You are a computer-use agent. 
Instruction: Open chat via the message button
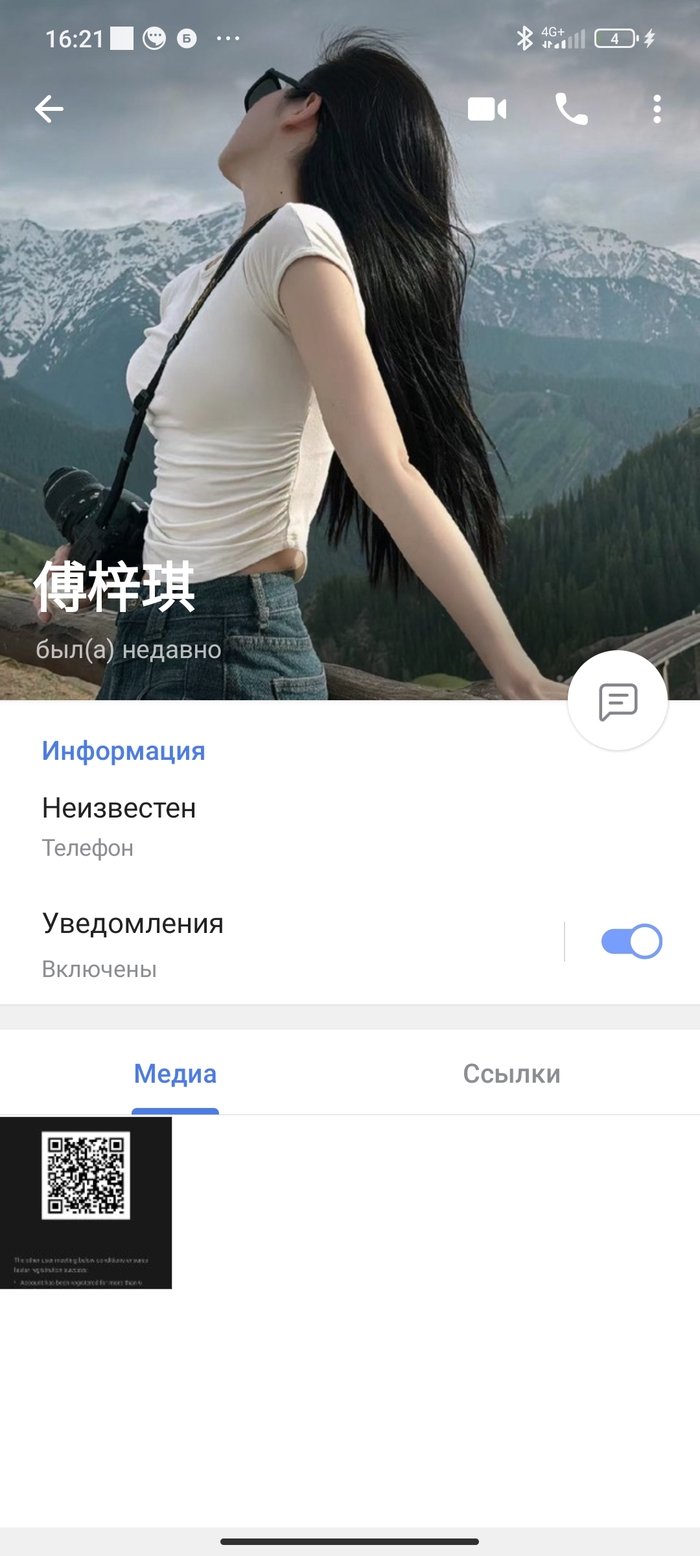[x=617, y=701]
